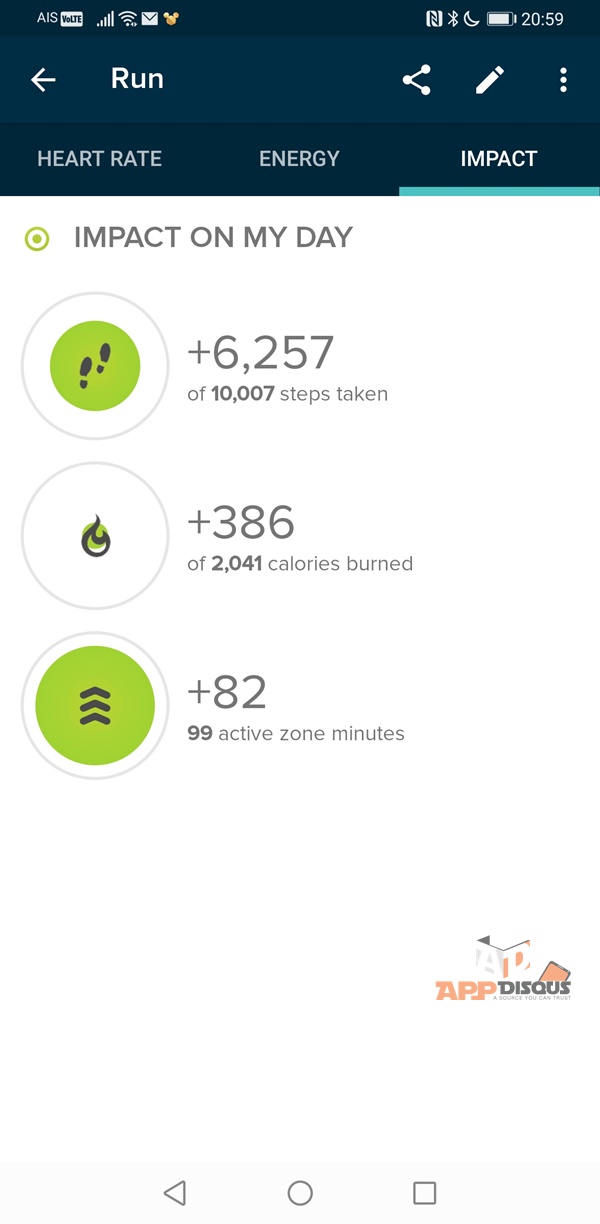Open the three-dot overflow menu
This screenshot has height=1224, width=600.
pos(564,80)
